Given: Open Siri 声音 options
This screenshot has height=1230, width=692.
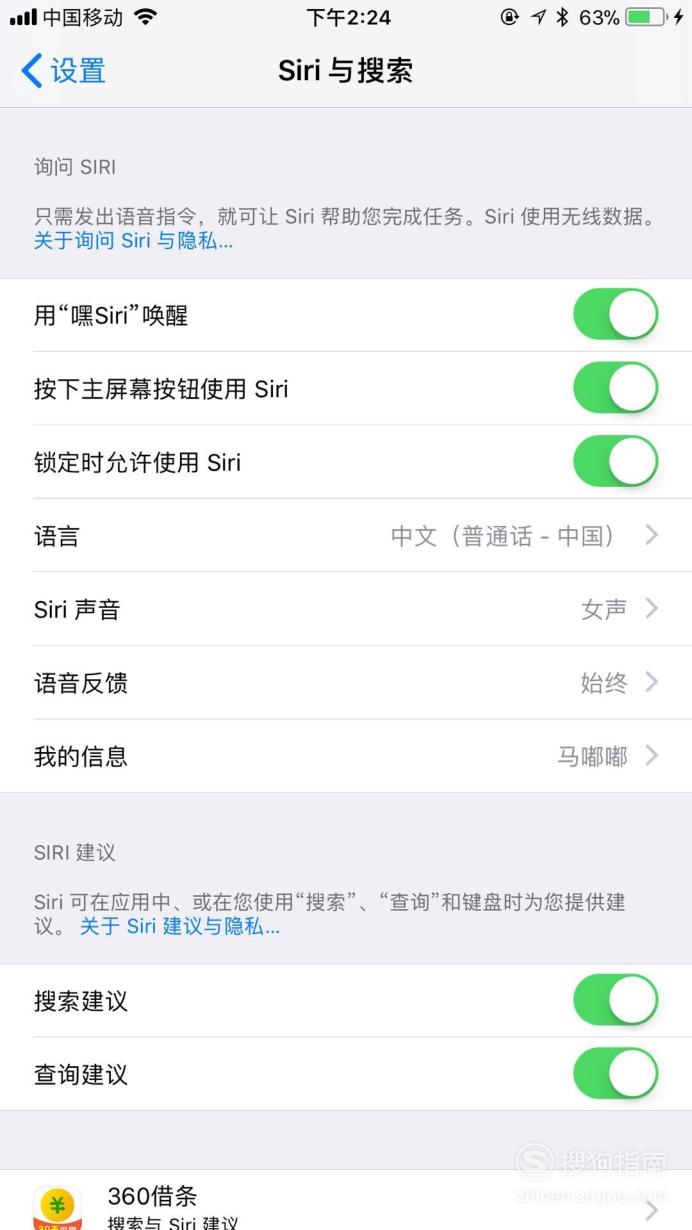Looking at the screenshot, I should 346,609.
